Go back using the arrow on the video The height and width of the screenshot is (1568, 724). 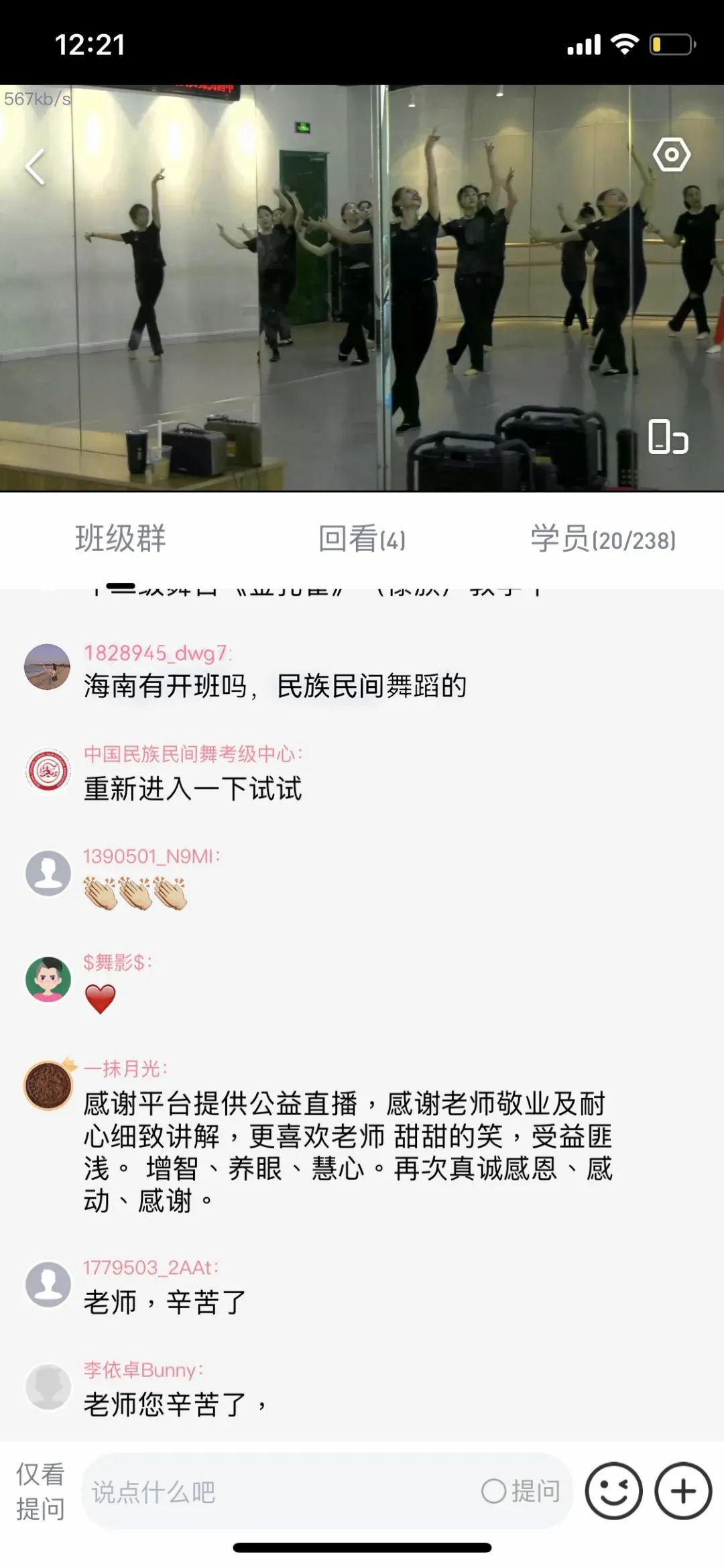click(x=35, y=167)
